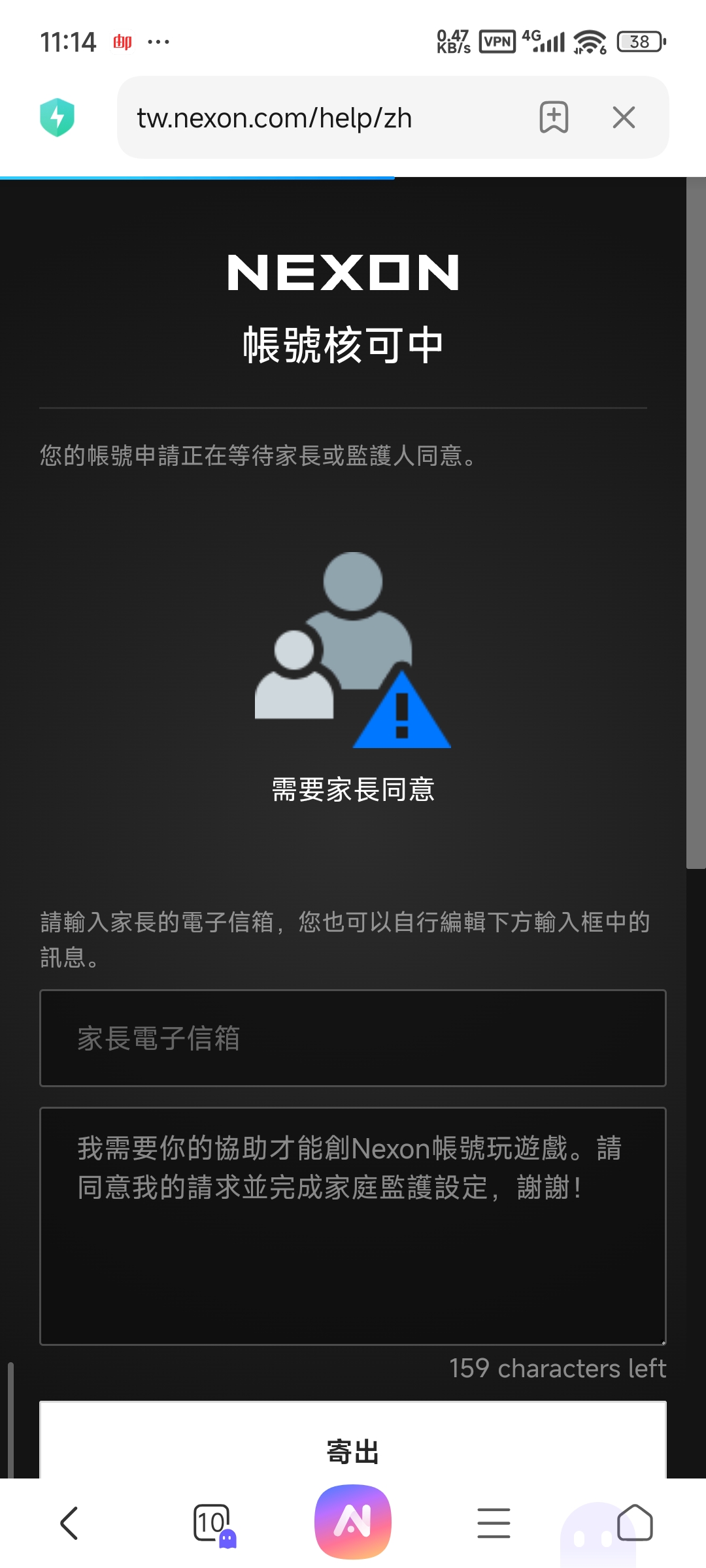Open the hamburger menu at the bottom
Viewport: 706px width, 1568px height.
pos(494,1522)
